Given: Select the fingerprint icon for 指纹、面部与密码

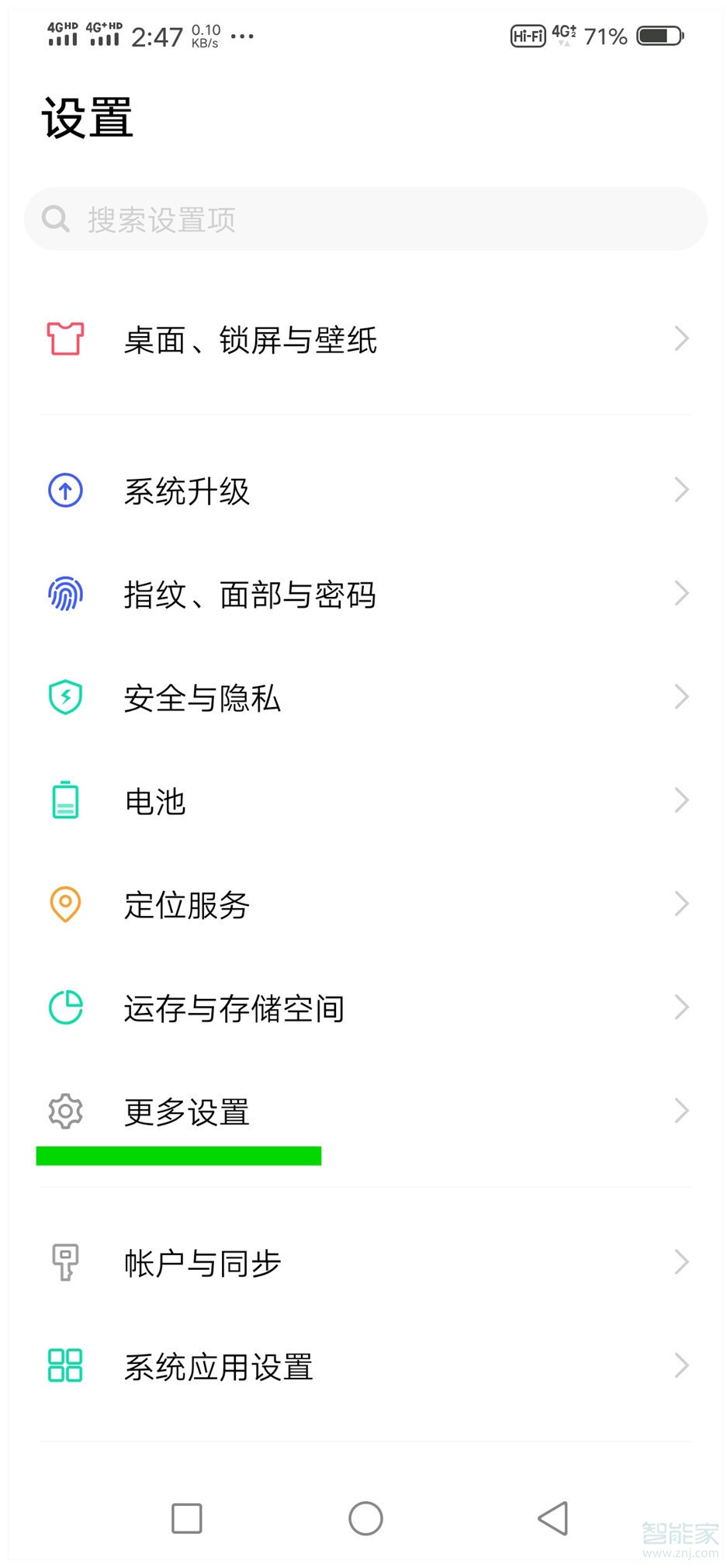Looking at the screenshot, I should click(x=65, y=594).
